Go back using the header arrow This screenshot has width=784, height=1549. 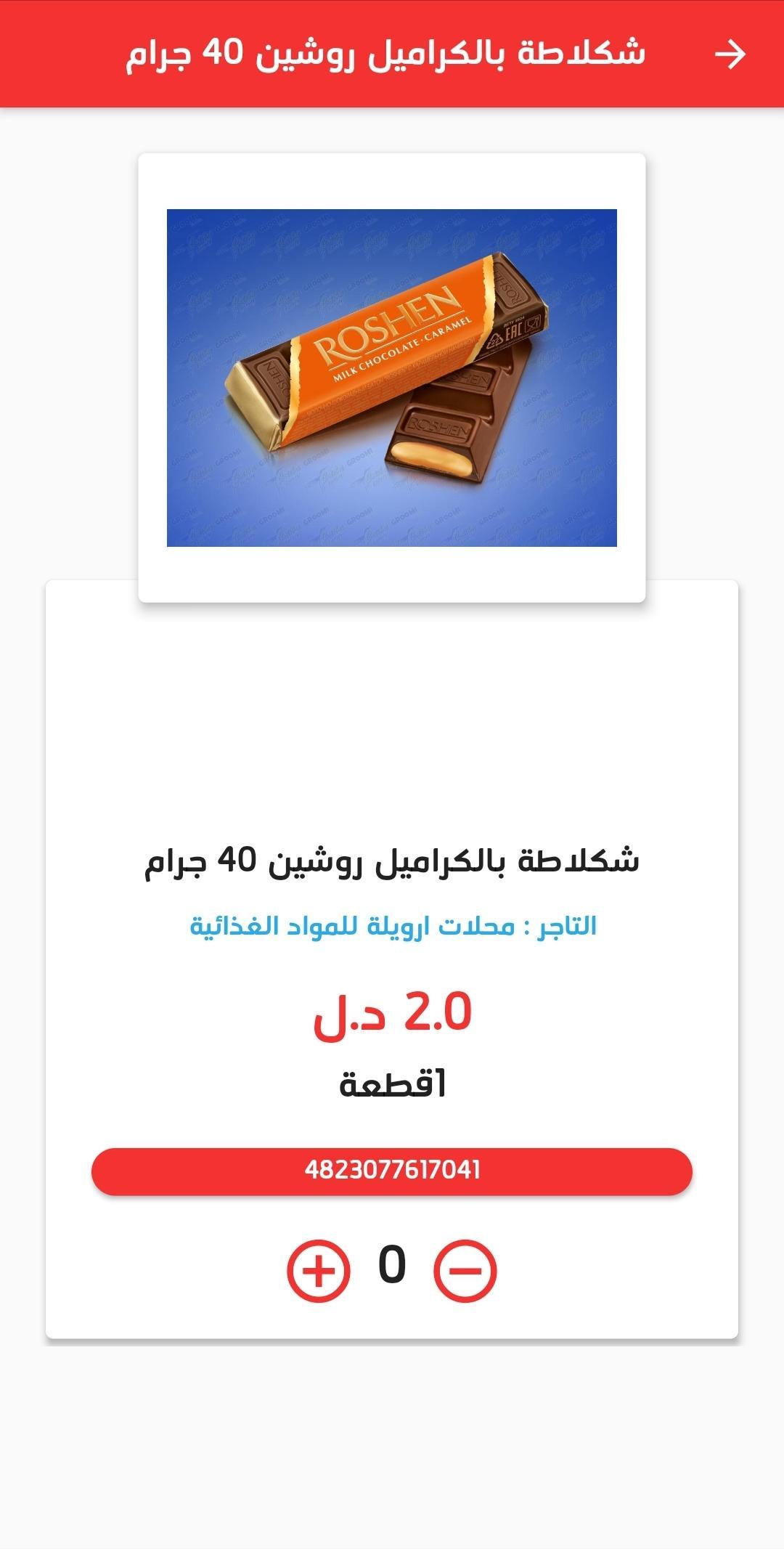(730, 54)
